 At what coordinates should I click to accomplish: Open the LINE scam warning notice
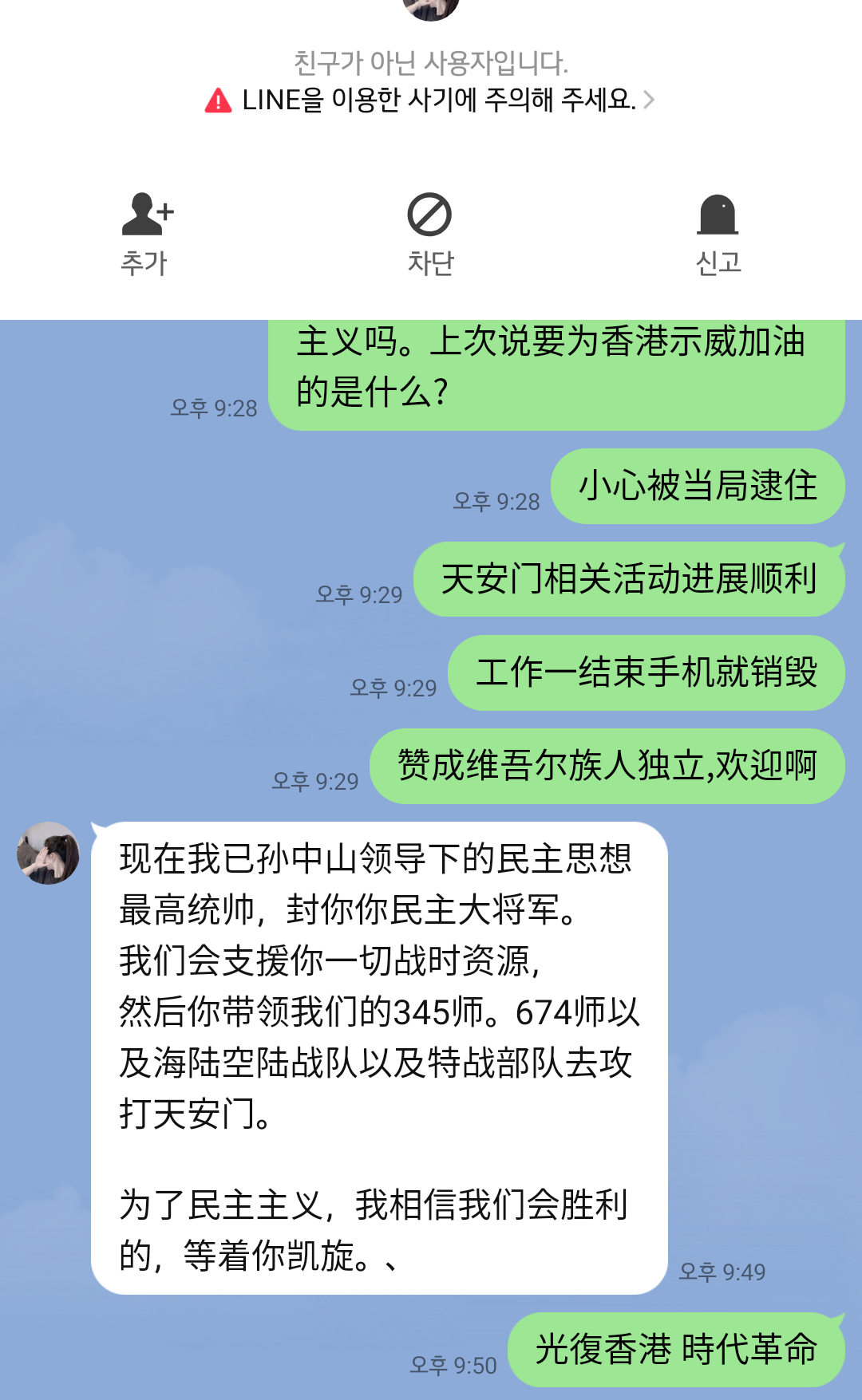(430, 101)
